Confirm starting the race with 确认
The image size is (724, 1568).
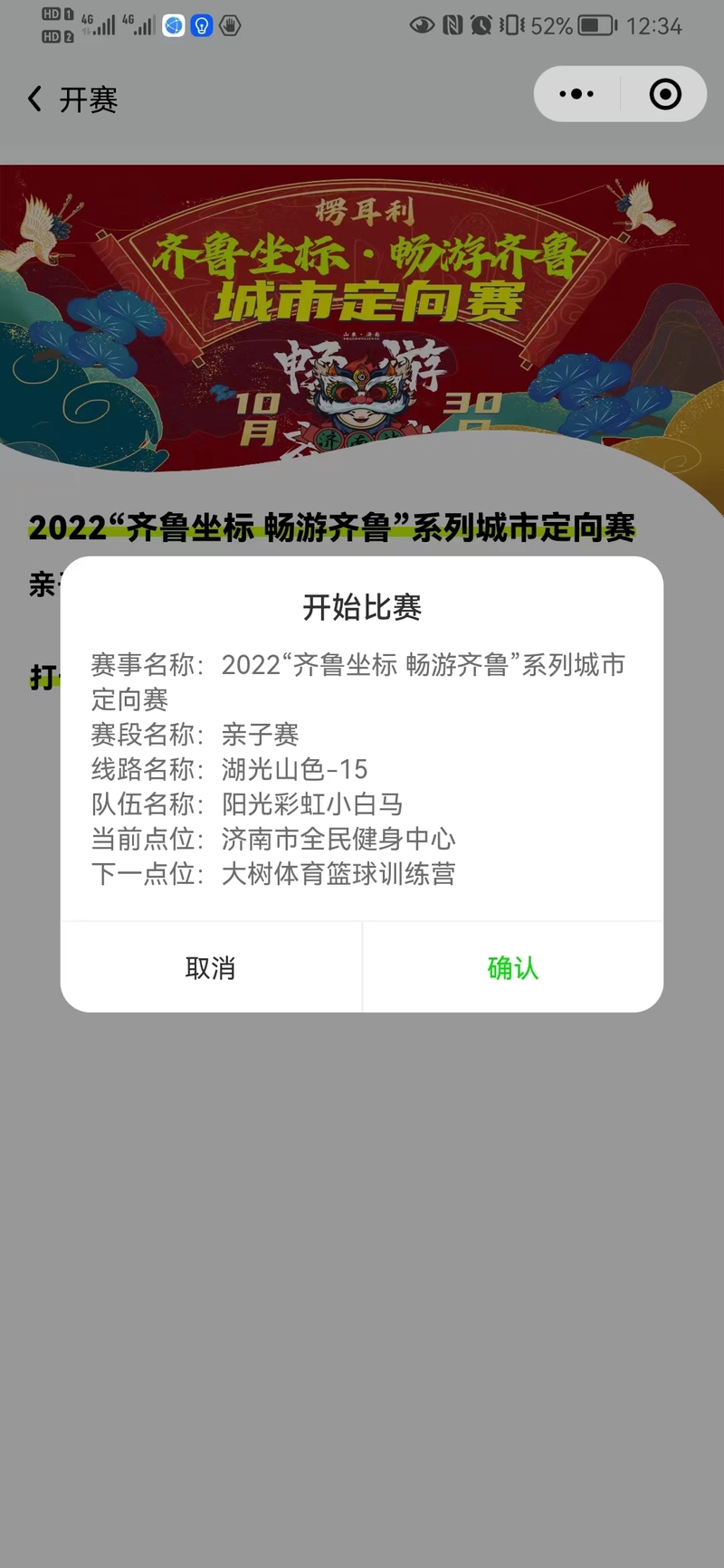[x=512, y=967]
